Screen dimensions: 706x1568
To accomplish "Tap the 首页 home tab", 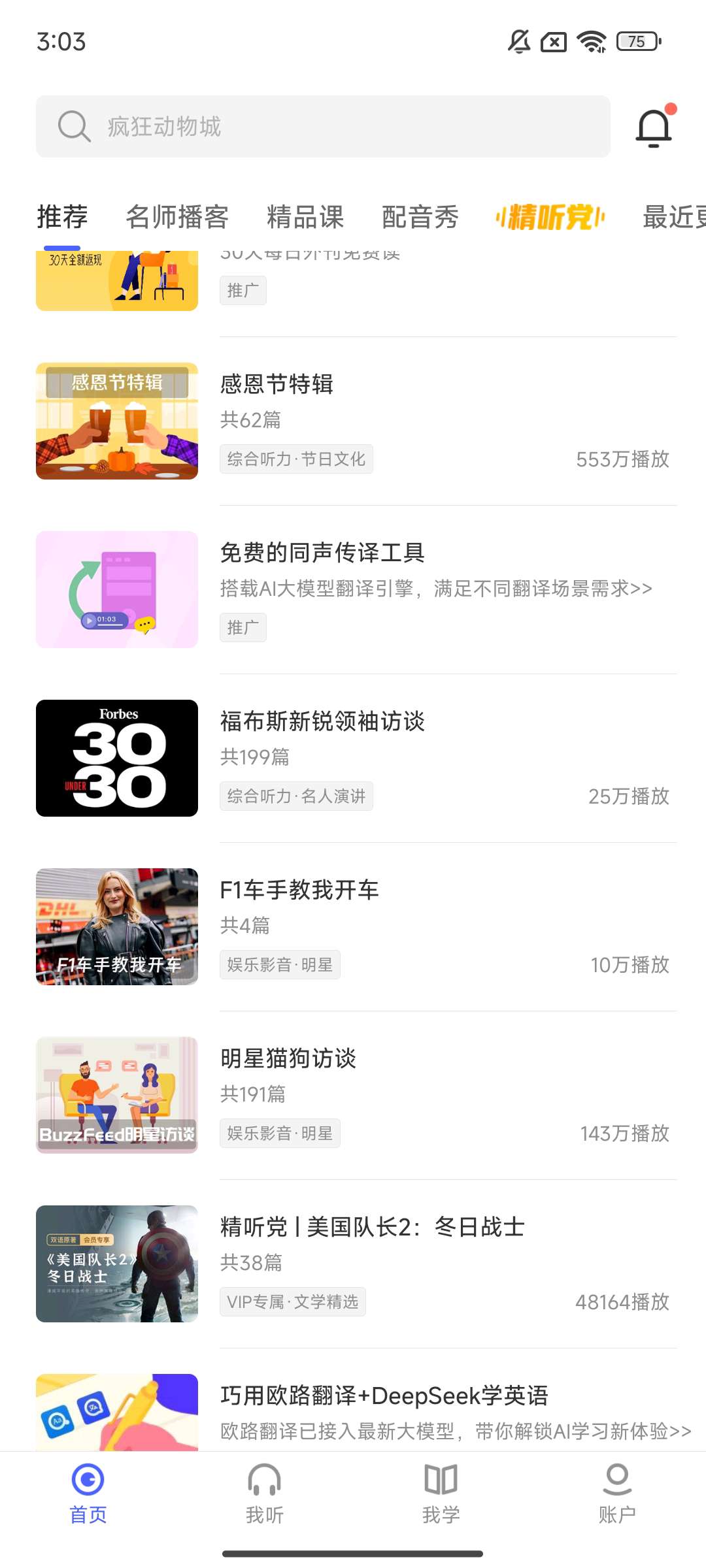I will click(88, 1494).
